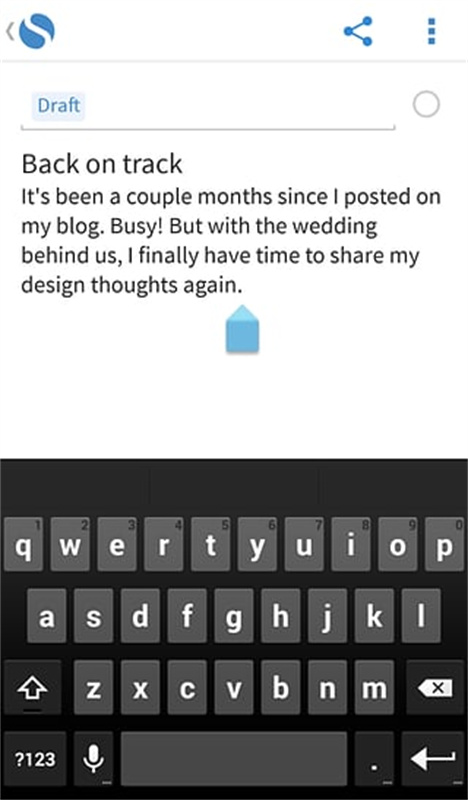Viewport: 468px width, 800px height.
Task: Tap the space bar
Action: [x=234, y=760]
